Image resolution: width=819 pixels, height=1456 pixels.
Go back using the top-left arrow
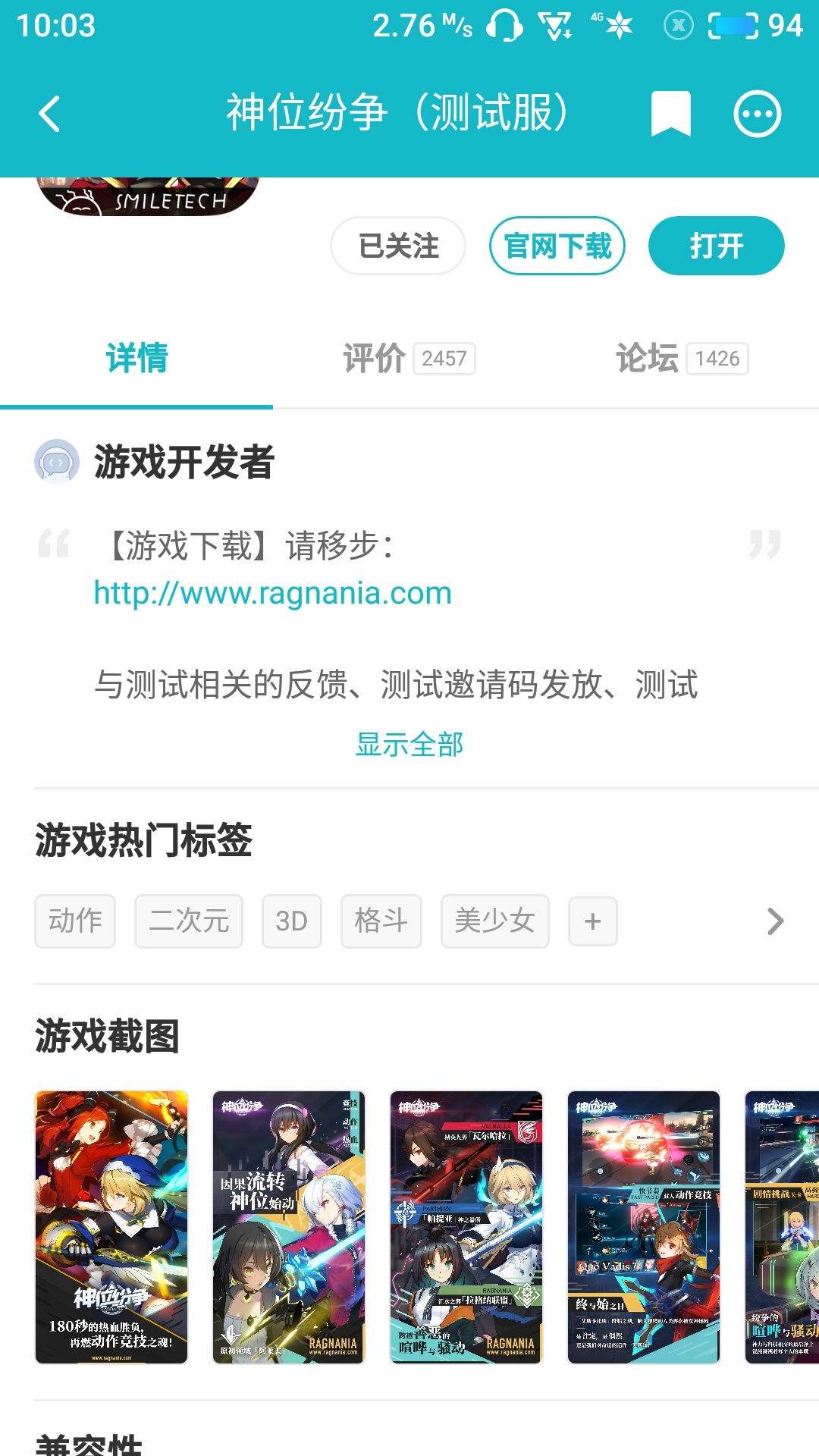[49, 114]
